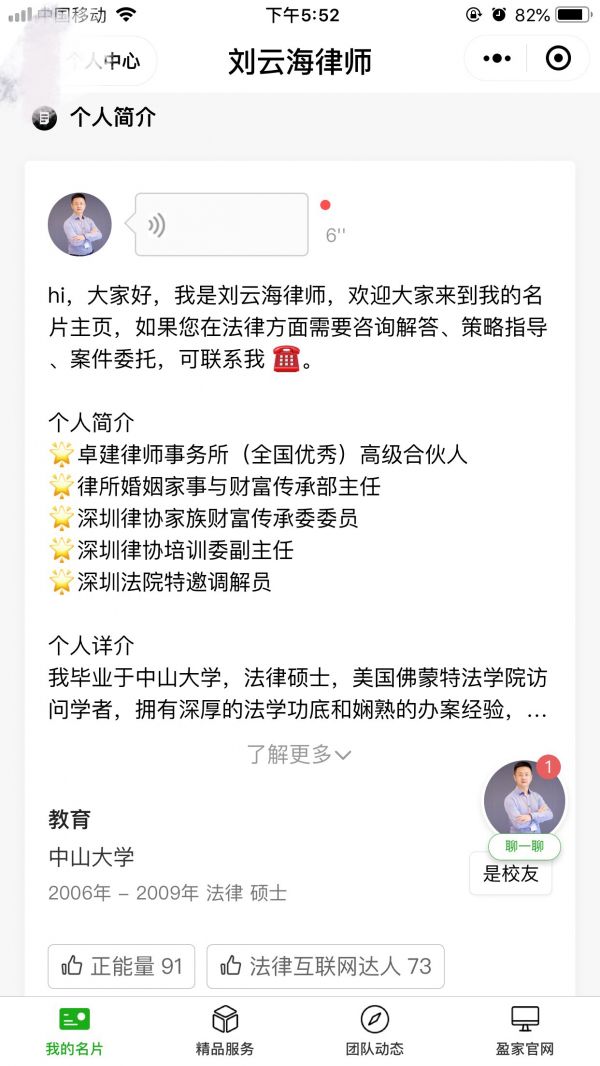Expand 了解更多 to read full profile
This screenshot has width=600, height=1066.
click(299, 755)
